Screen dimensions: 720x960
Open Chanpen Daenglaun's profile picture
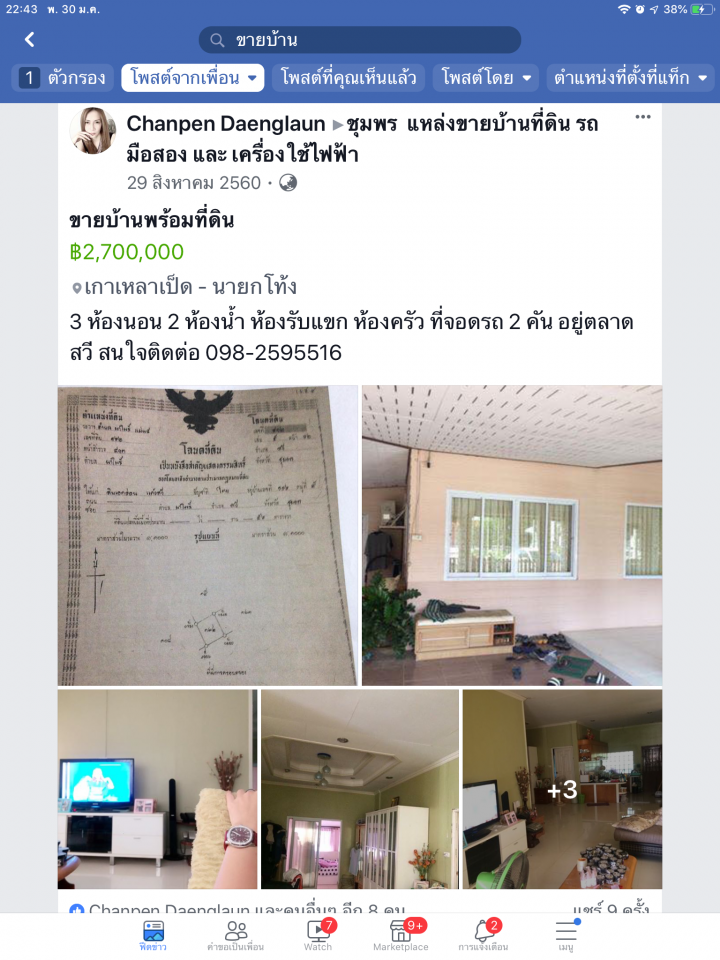pos(93,131)
